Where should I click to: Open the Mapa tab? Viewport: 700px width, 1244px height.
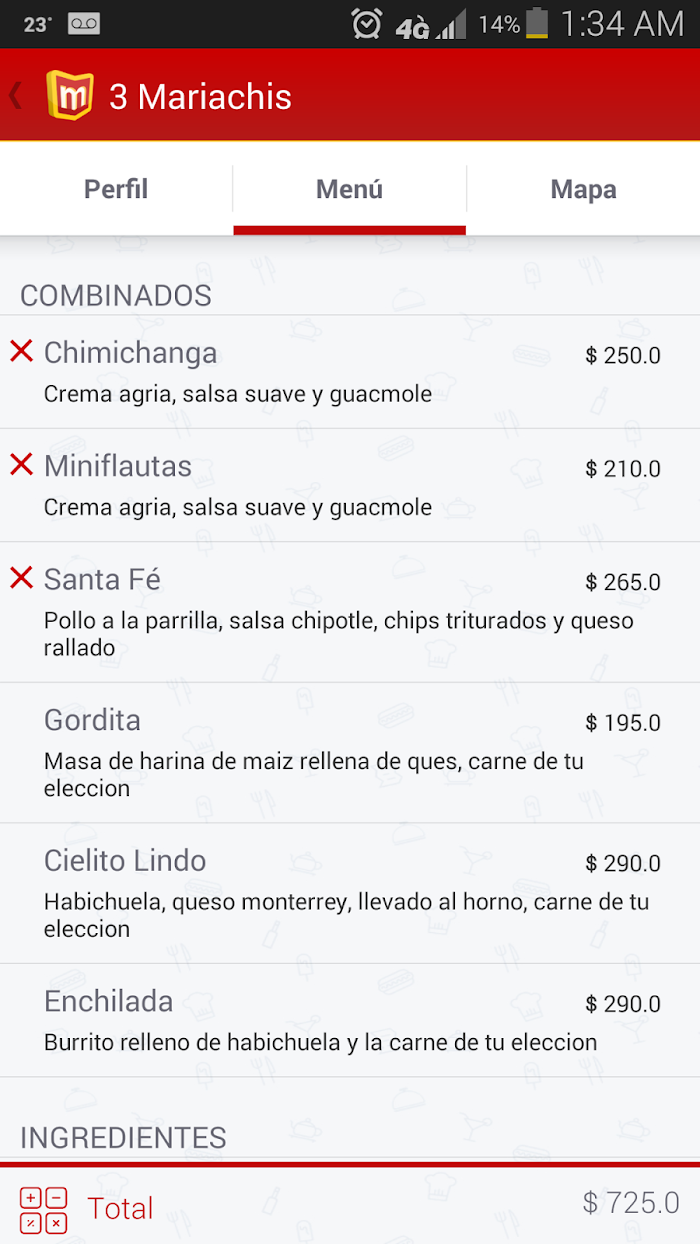click(583, 189)
